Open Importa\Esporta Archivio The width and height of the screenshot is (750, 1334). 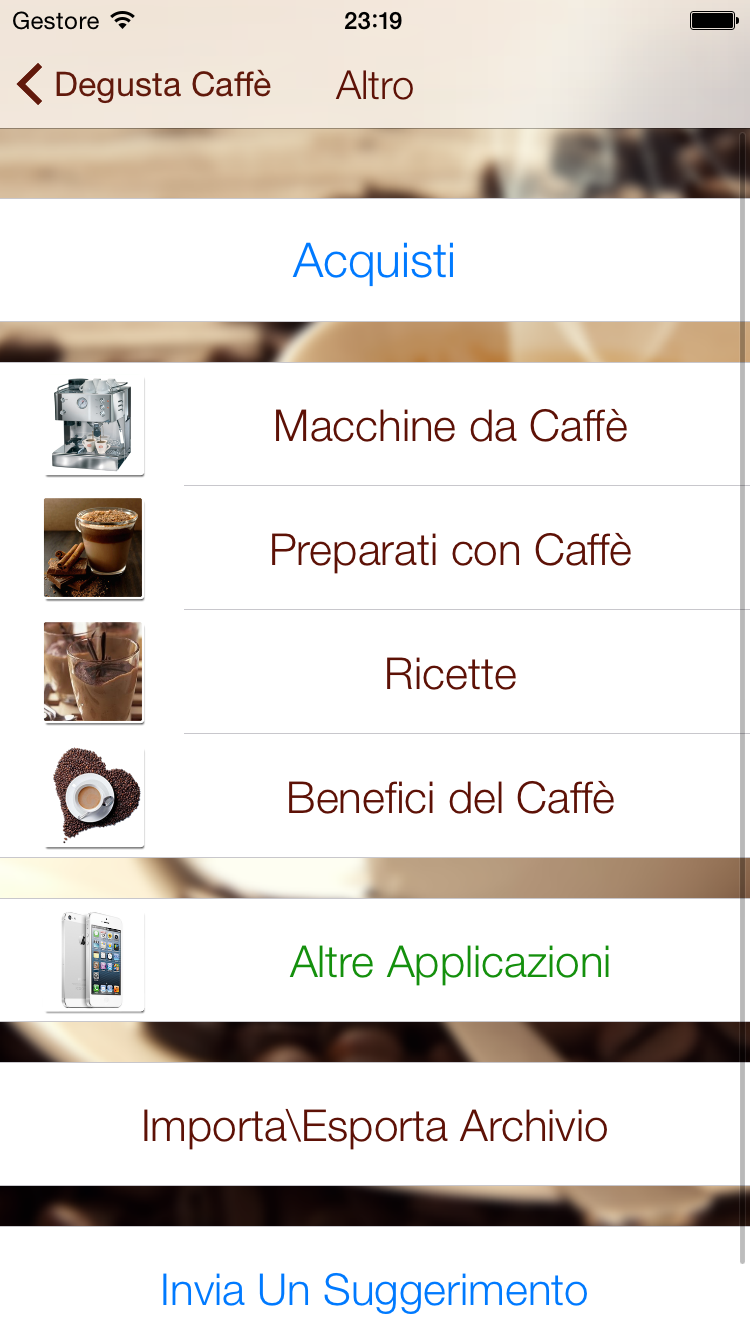(x=375, y=1126)
